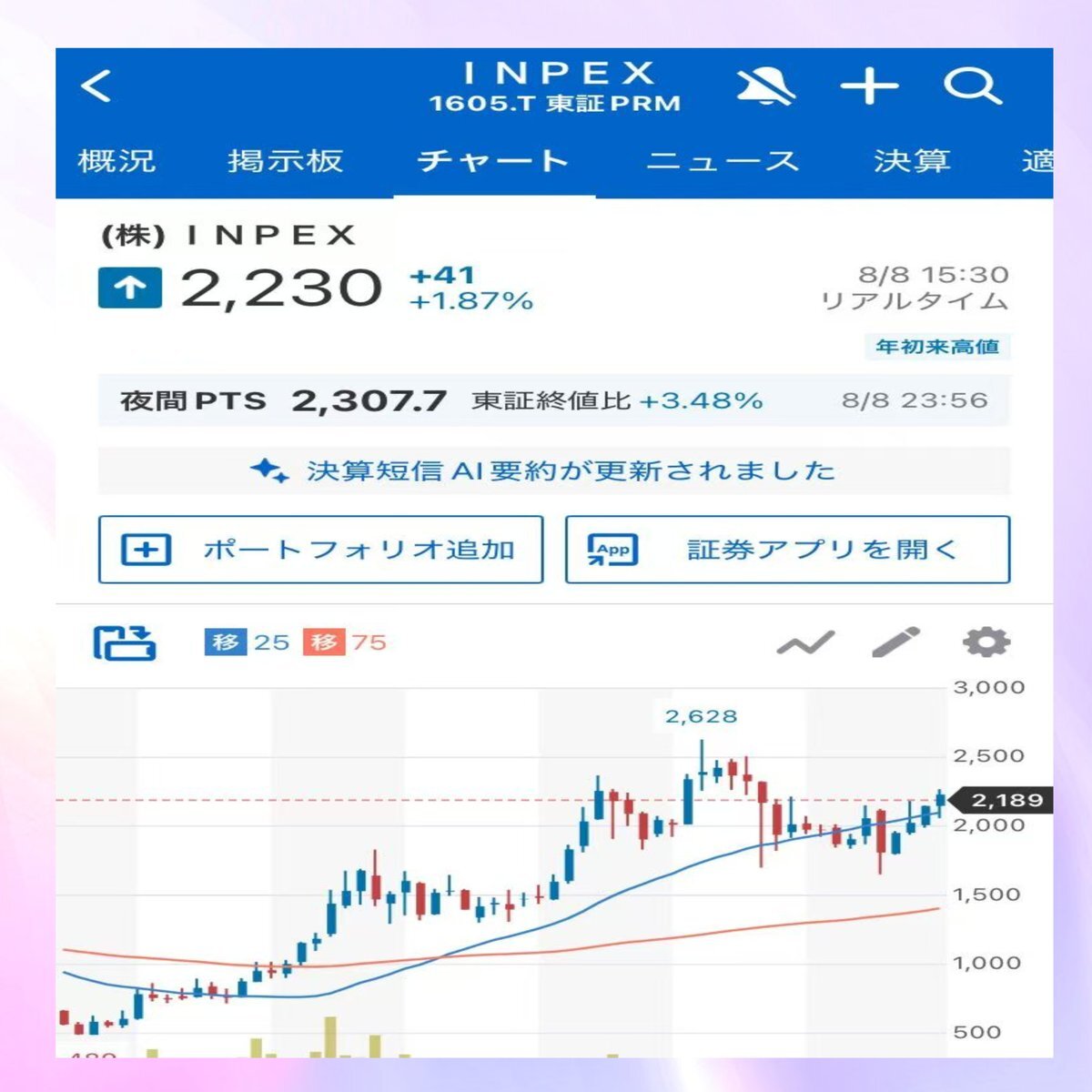Tap the 75-day moving average indicator
1092x1092 pixels.
point(345,642)
